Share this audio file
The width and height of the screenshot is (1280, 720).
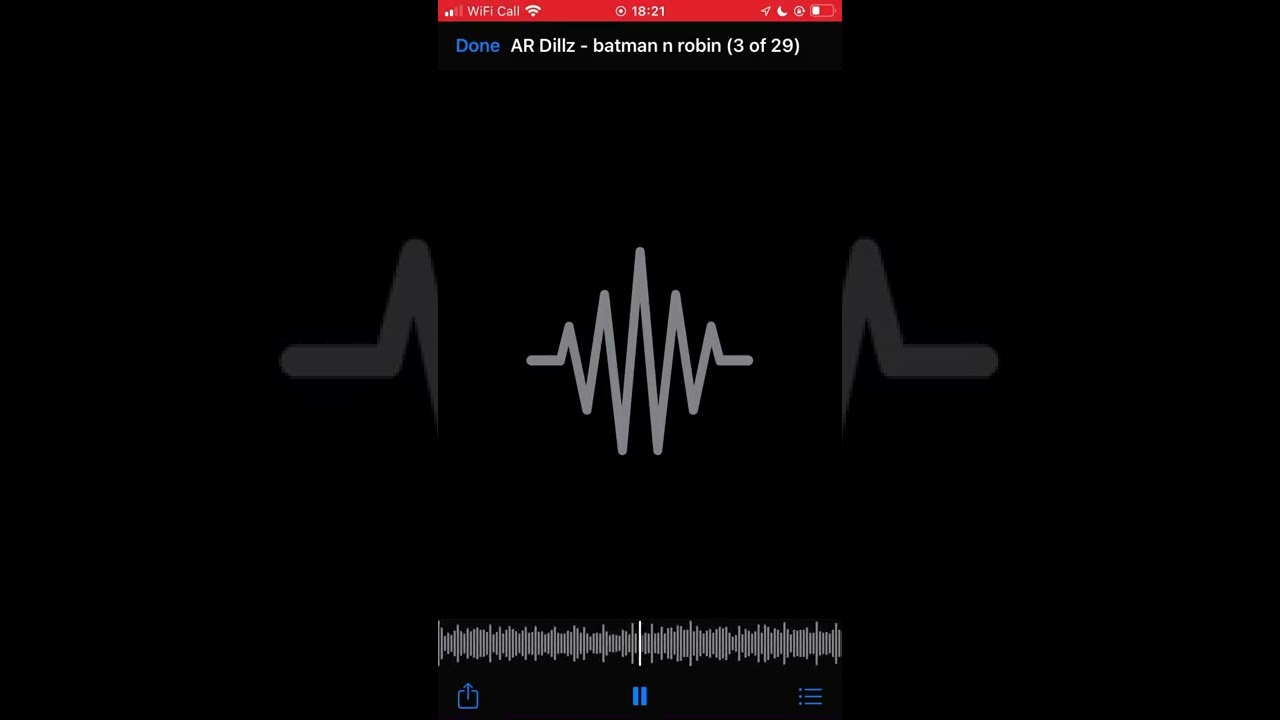(468, 696)
